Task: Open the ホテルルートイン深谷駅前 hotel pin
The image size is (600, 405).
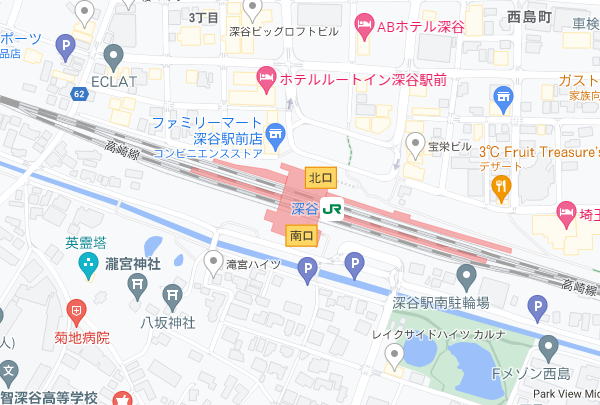Action: pos(265,76)
